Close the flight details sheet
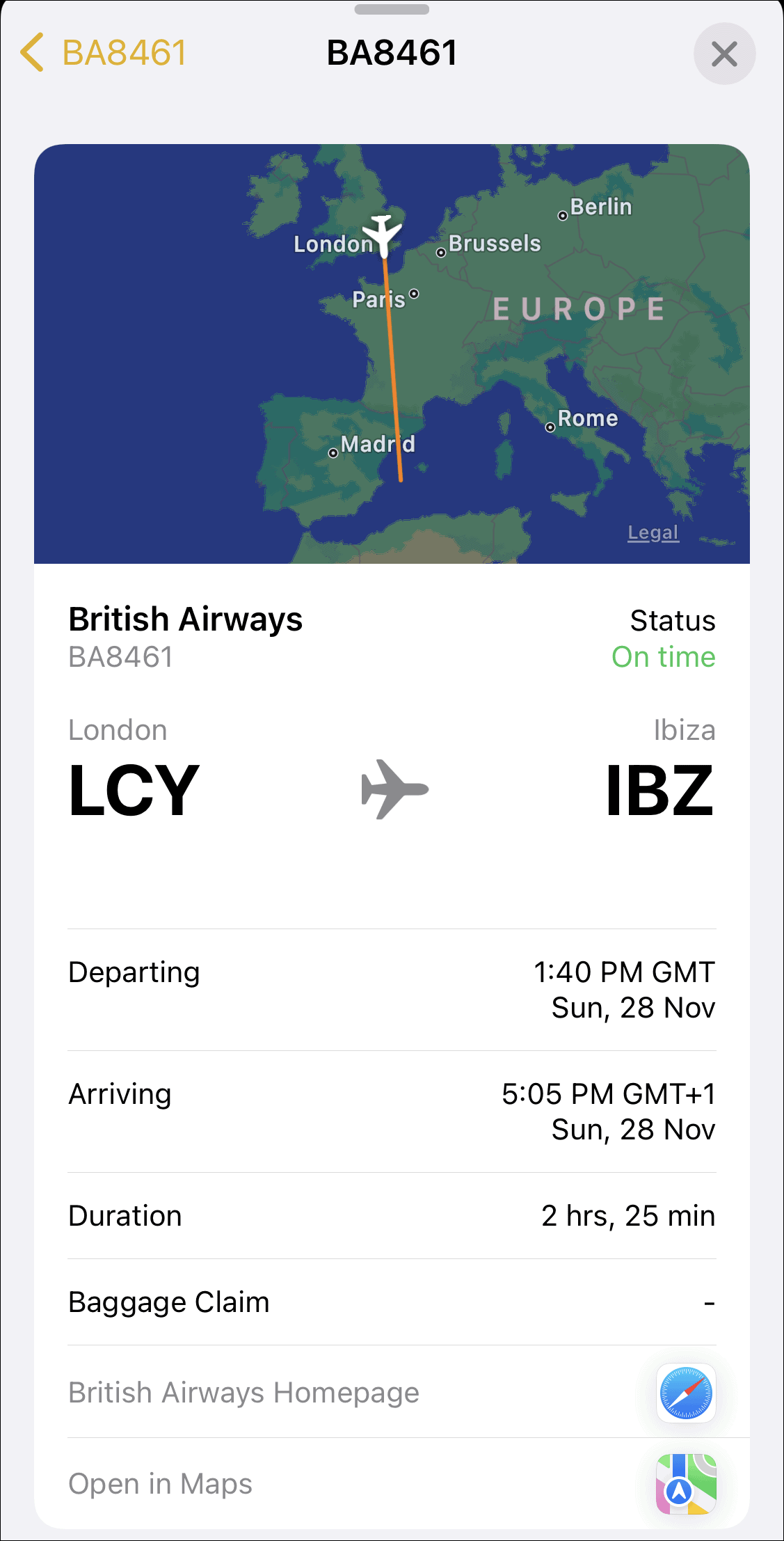 point(724,54)
